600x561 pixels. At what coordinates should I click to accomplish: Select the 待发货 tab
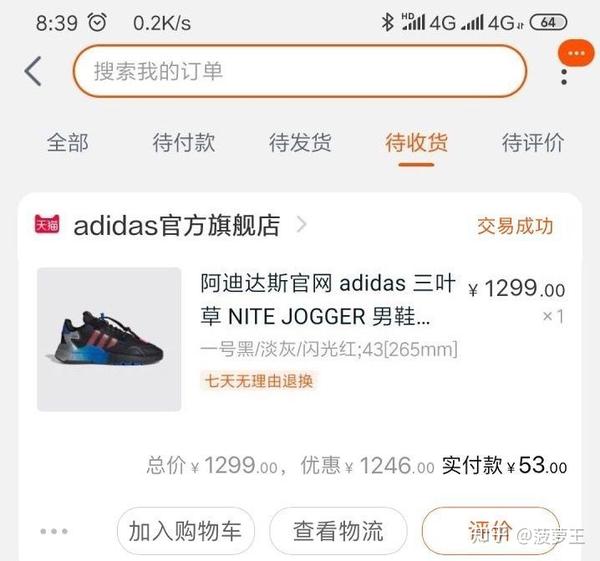300,142
